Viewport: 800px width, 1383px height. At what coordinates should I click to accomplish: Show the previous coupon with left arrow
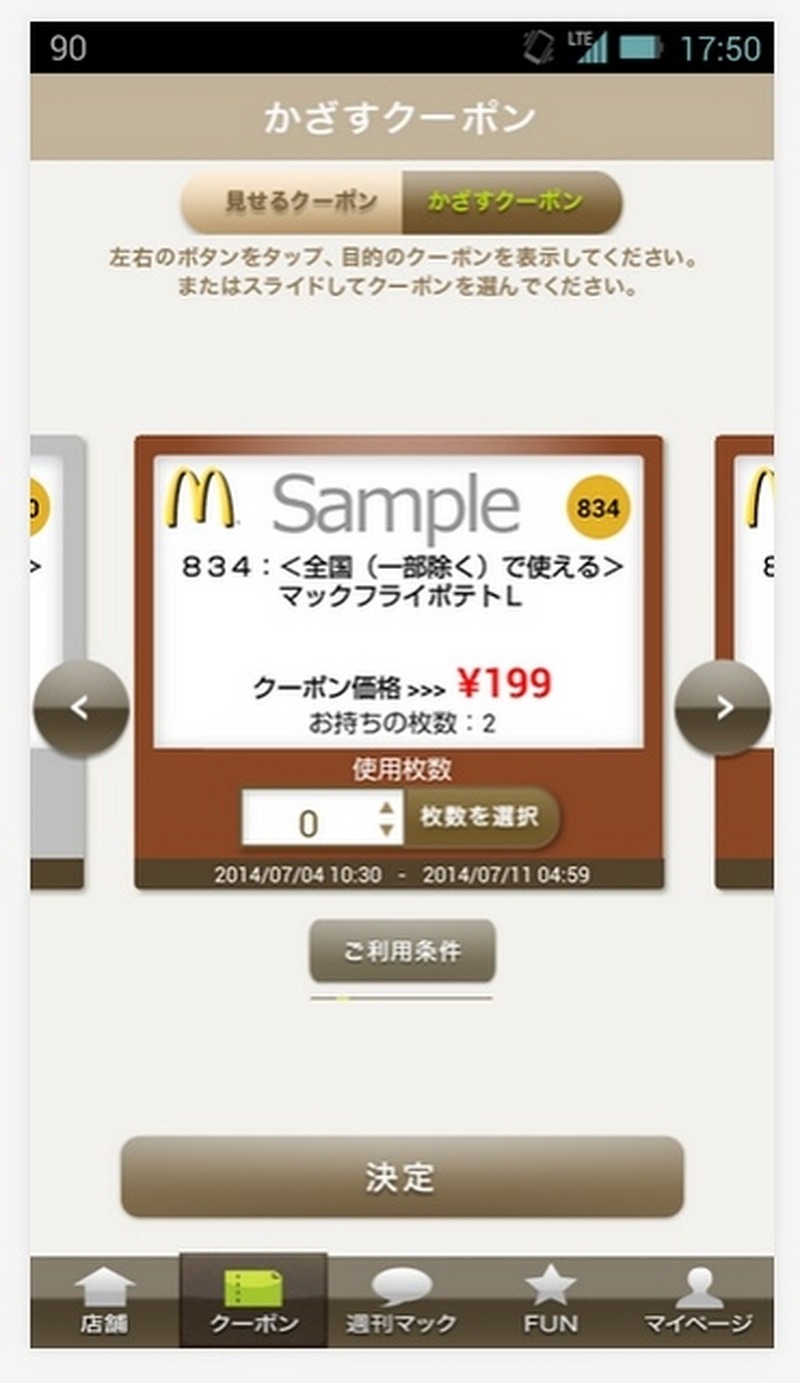click(x=81, y=708)
